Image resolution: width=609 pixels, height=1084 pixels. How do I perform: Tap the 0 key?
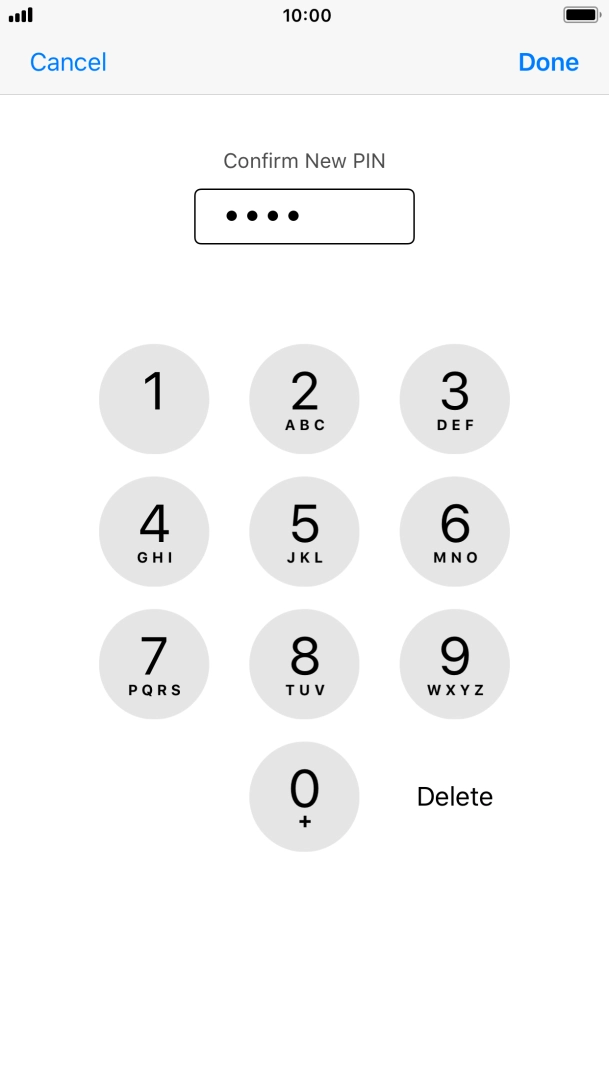304,797
